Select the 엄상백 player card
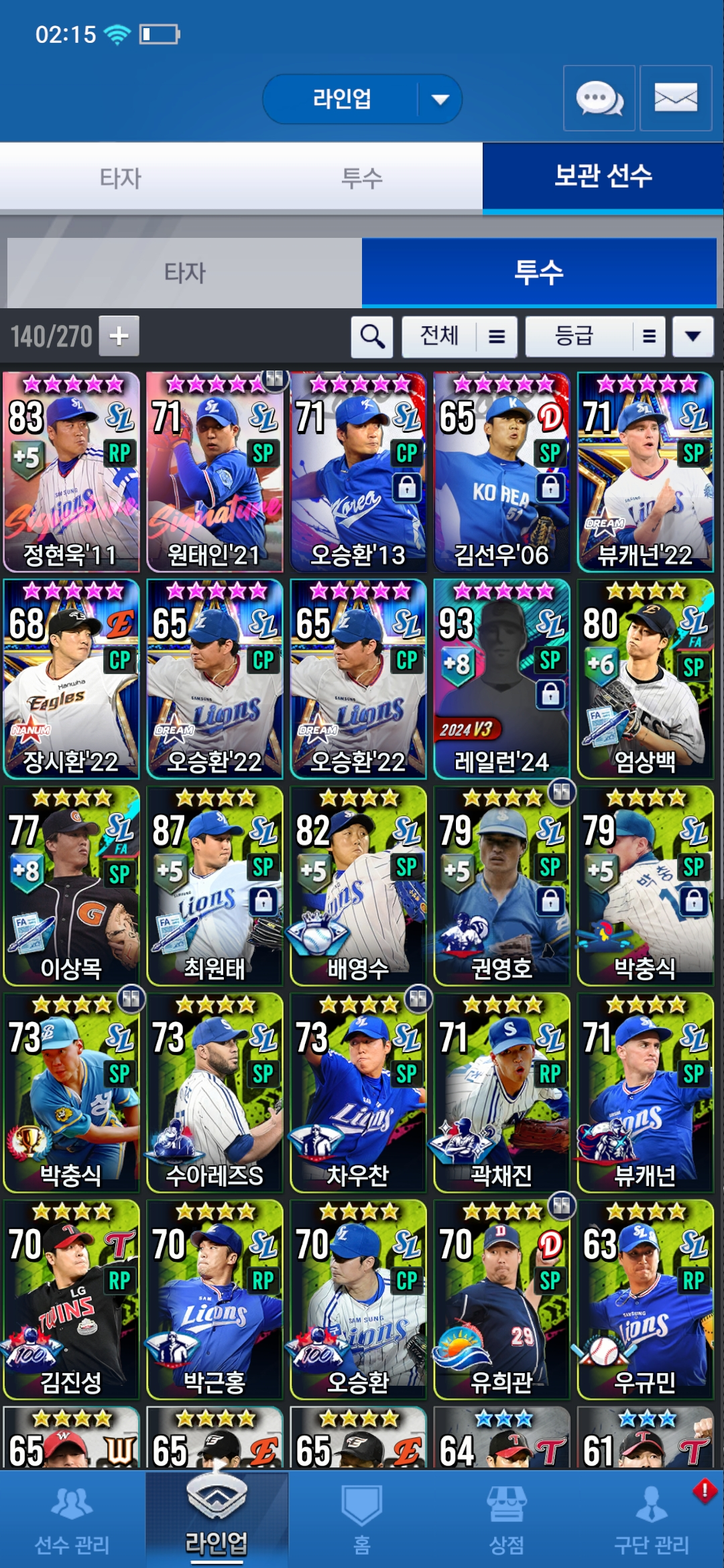Screen dimensions: 724x1568 coord(645,679)
